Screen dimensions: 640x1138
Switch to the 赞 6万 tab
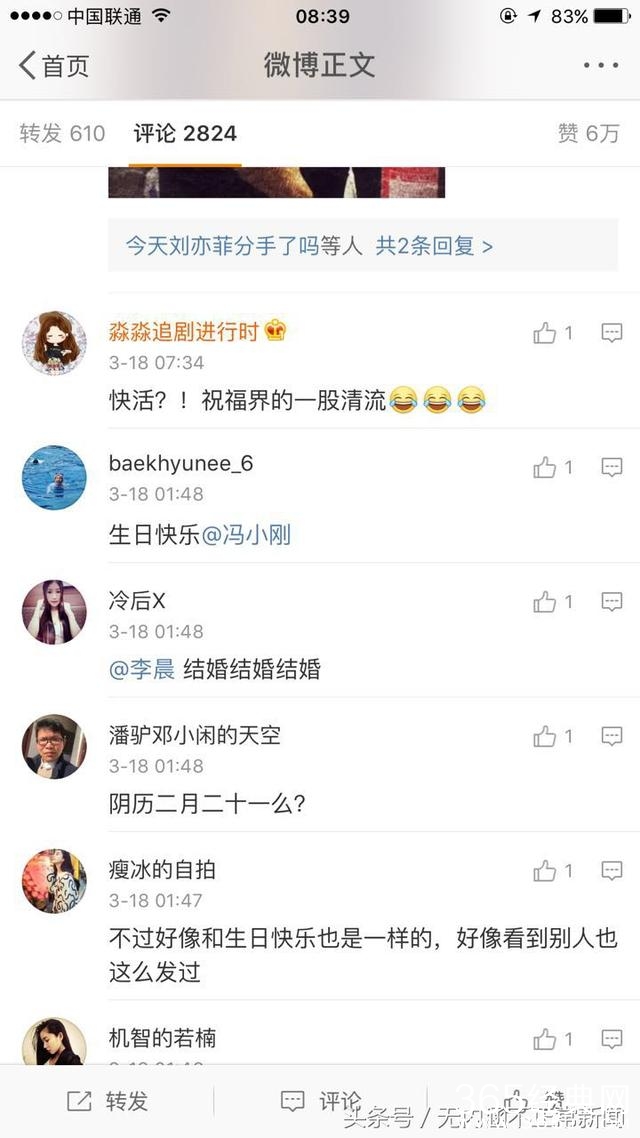(x=588, y=133)
